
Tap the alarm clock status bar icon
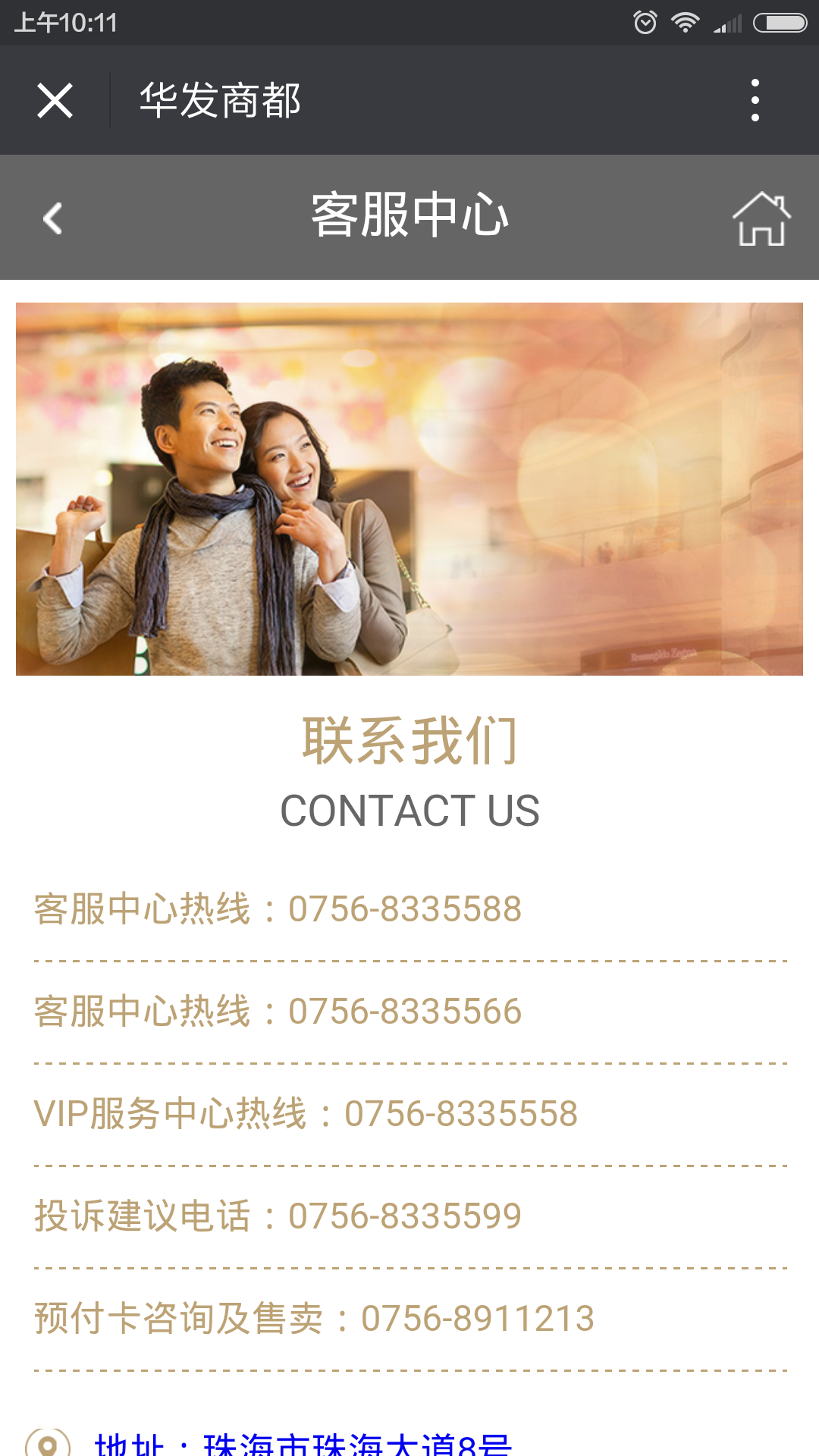tap(645, 23)
